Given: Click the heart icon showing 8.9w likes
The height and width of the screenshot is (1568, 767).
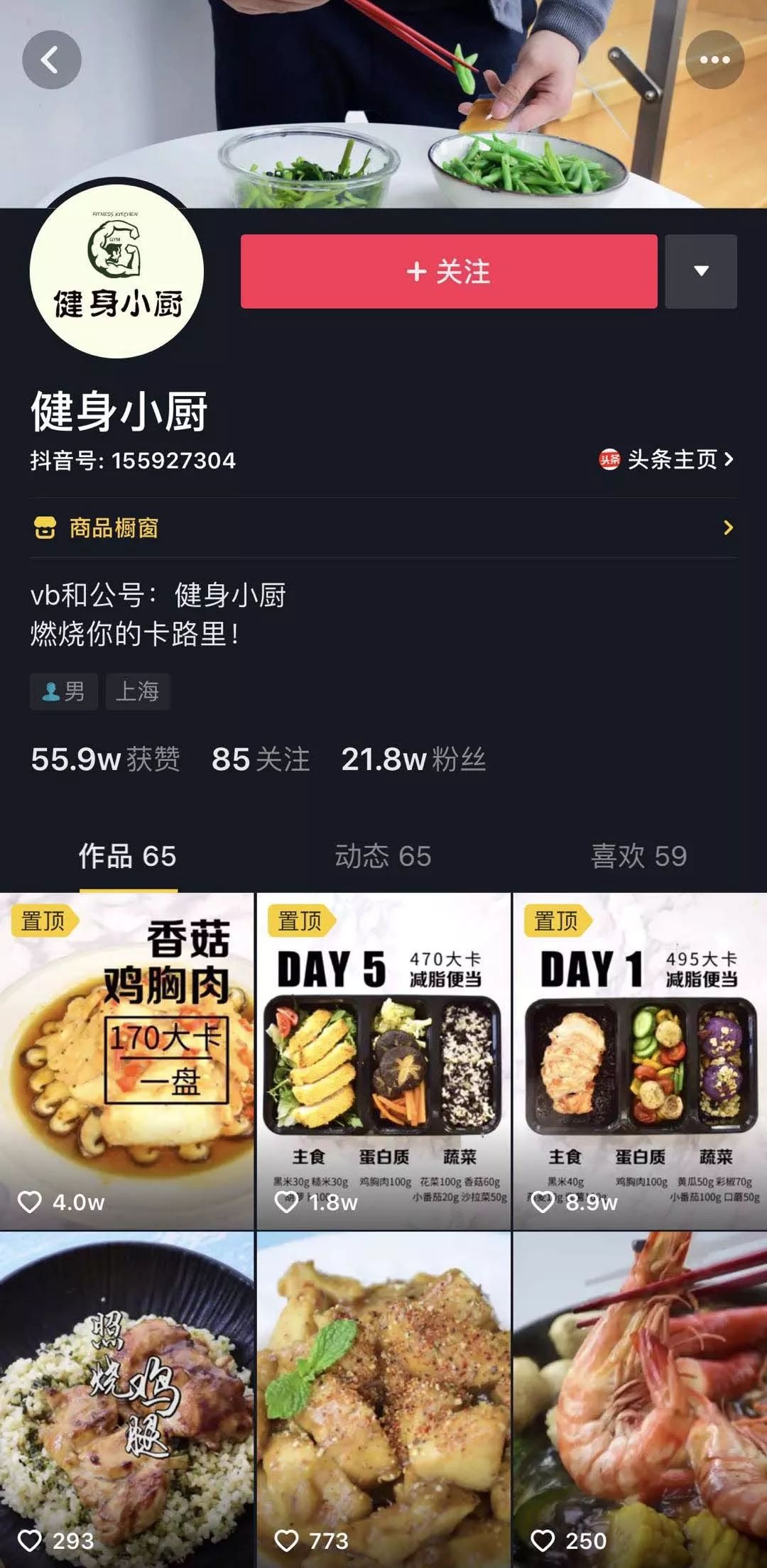Looking at the screenshot, I should coord(542,1200).
